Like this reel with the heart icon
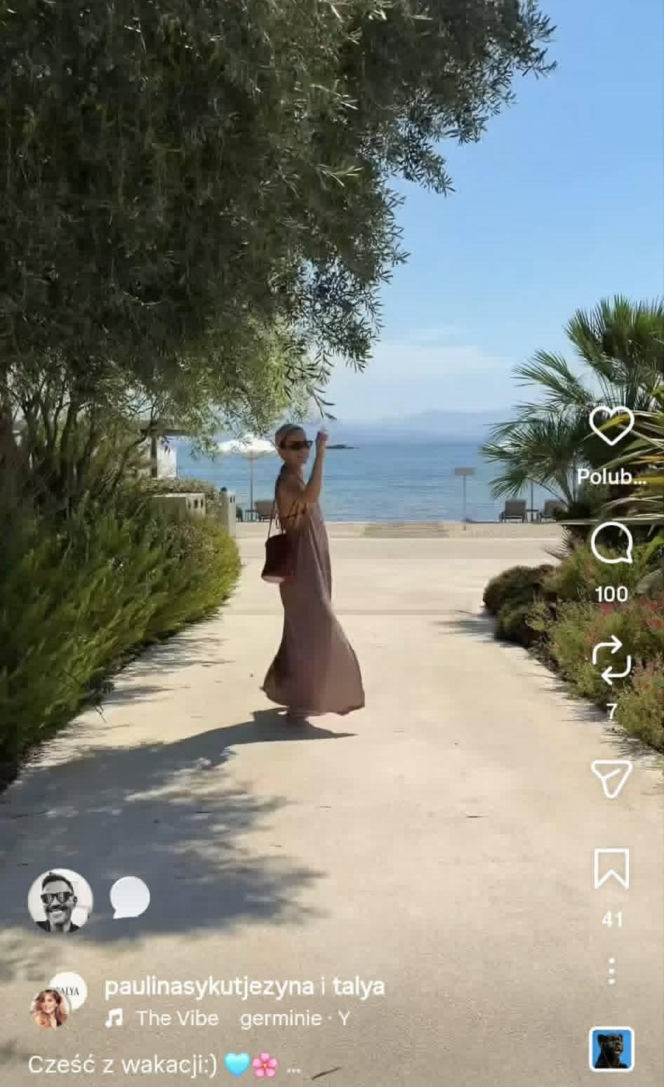The width and height of the screenshot is (664, 1087). point(611,425)
